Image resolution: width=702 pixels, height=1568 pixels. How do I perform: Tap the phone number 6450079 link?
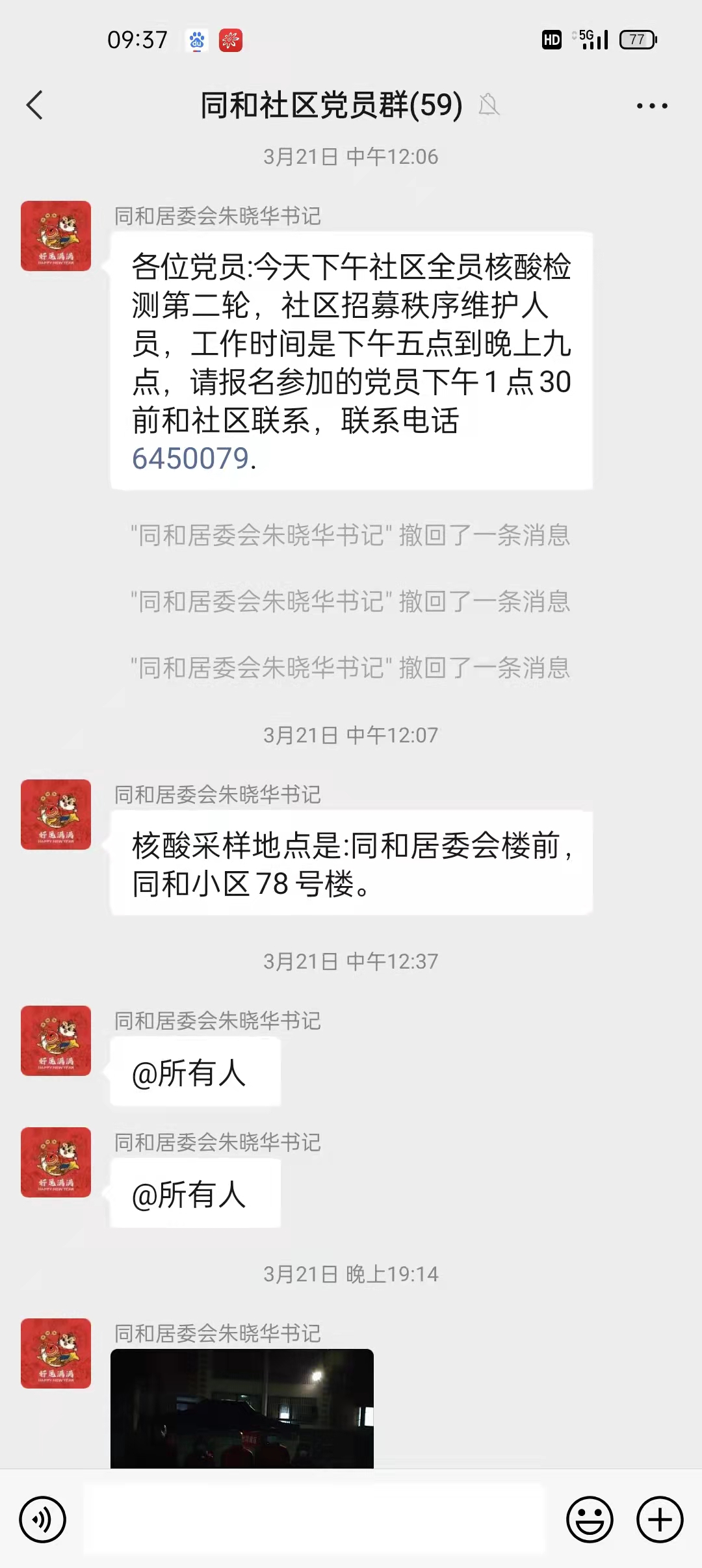(190, 458)
